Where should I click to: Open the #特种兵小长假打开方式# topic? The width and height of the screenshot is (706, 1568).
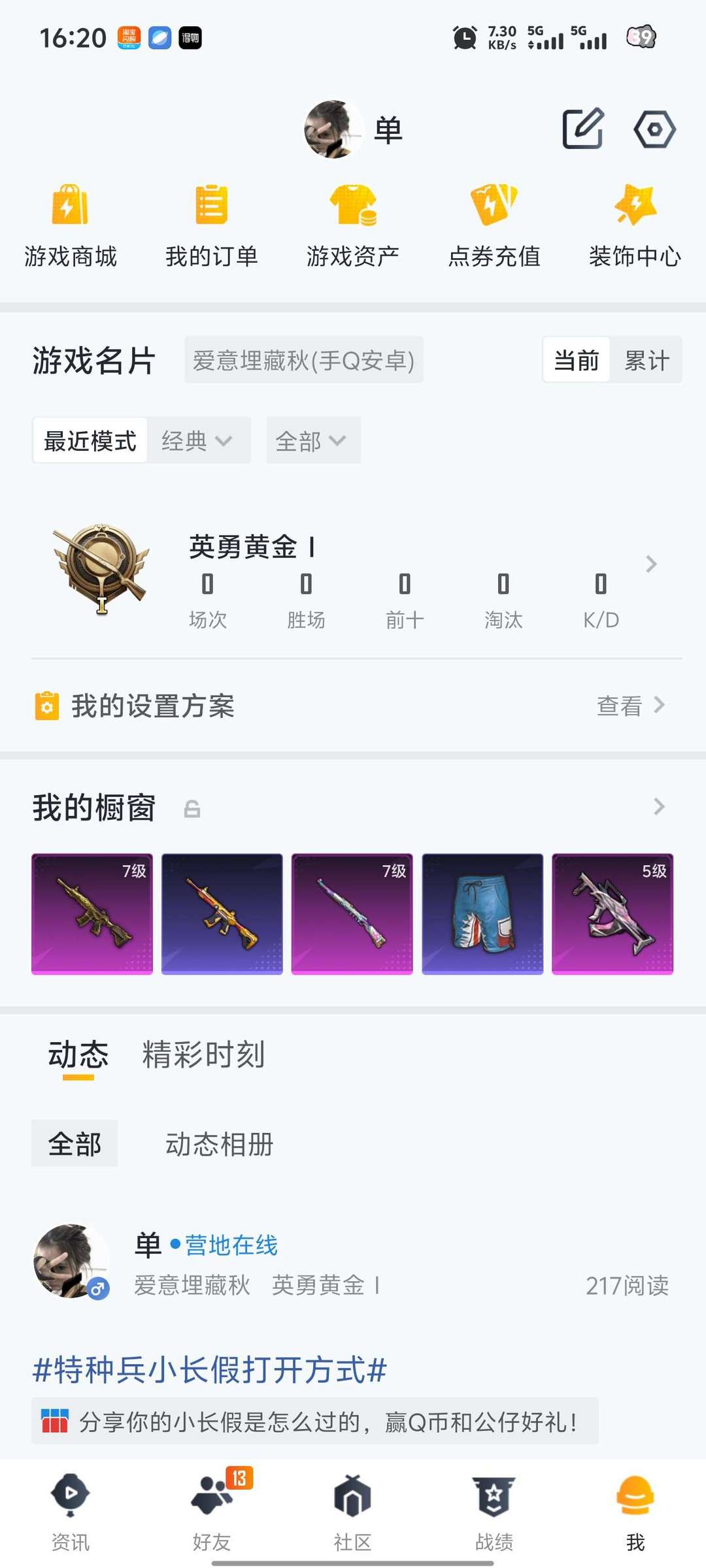point(209,1369)
